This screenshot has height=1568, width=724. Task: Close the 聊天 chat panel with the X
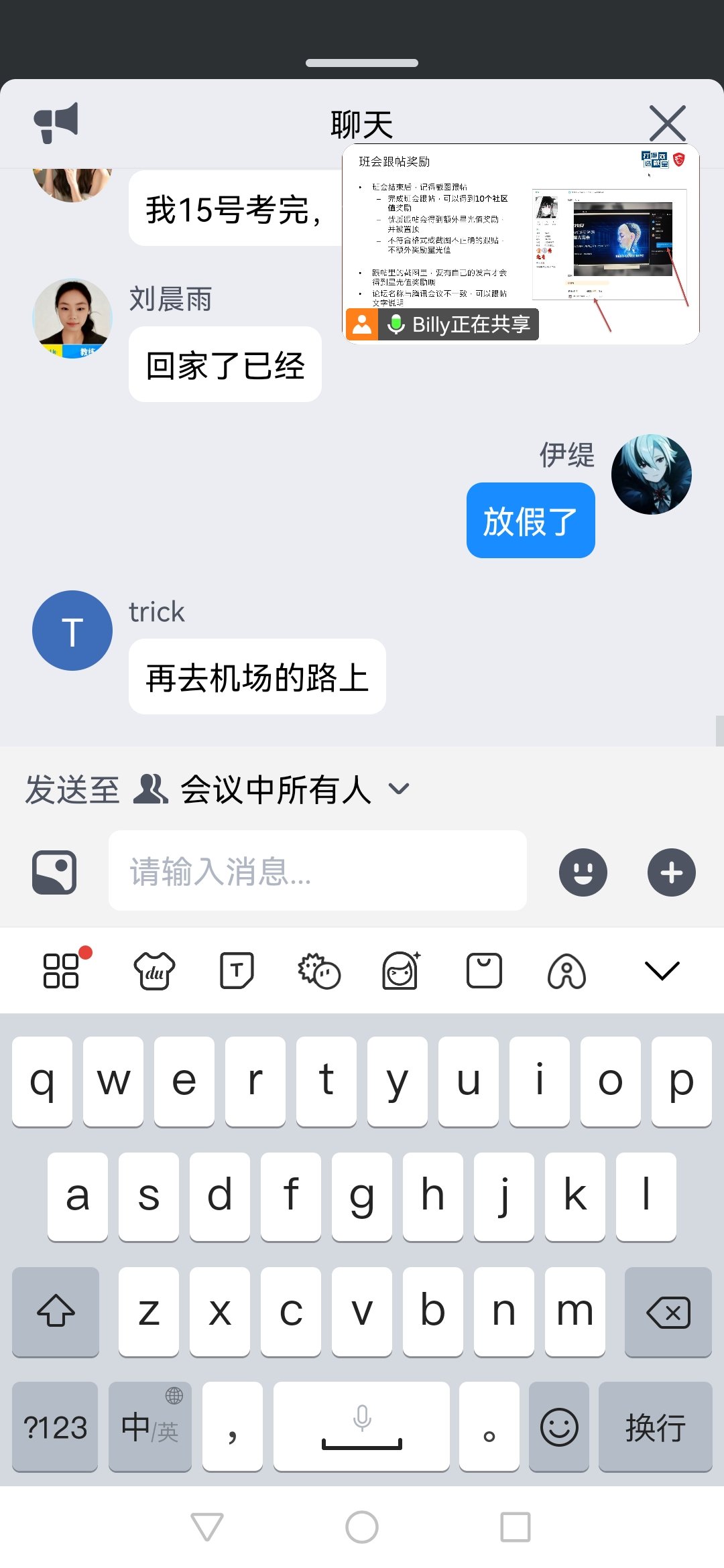coord(667,122)
